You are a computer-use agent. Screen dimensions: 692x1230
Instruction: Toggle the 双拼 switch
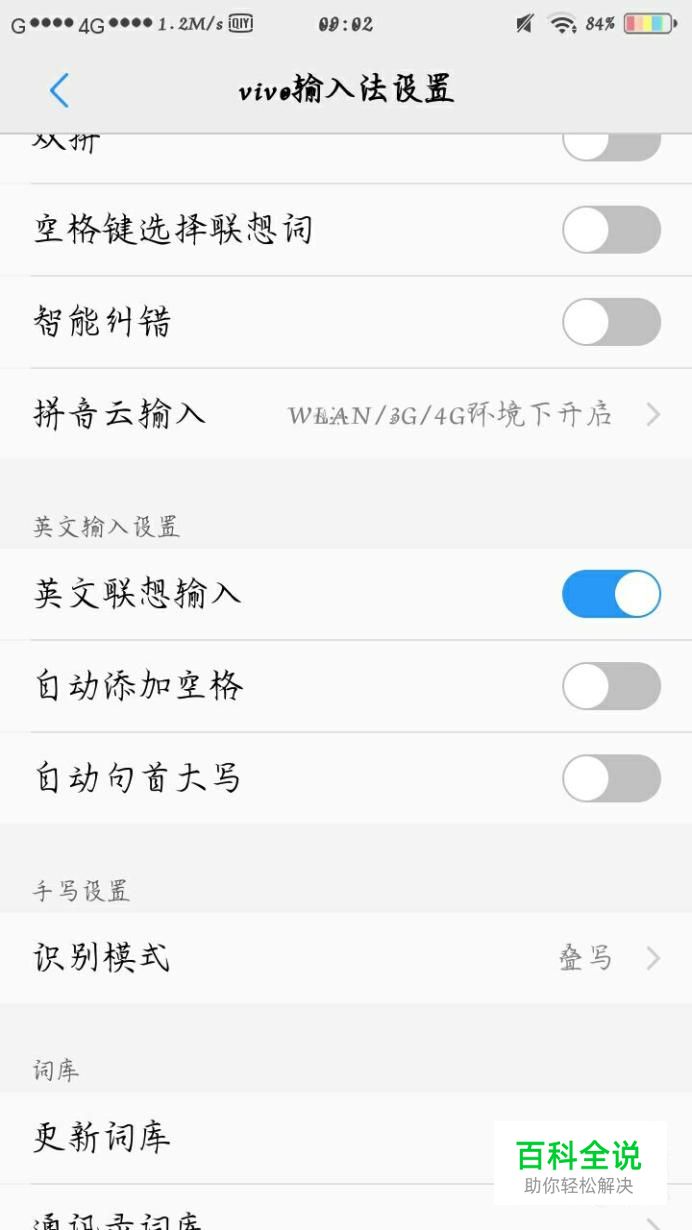[611, 146]
